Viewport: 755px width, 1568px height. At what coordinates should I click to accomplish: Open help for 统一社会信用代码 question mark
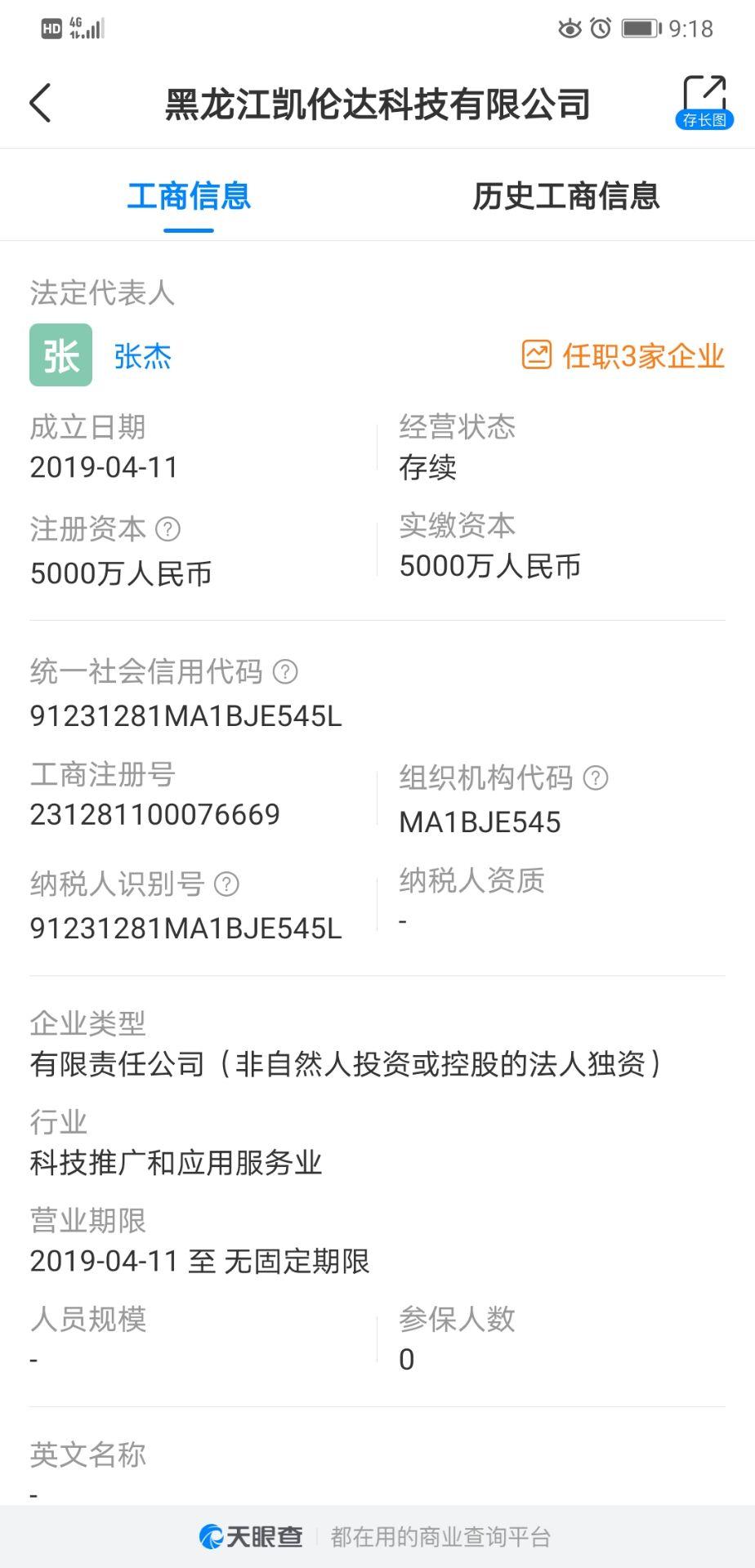[x=284, y=672]
